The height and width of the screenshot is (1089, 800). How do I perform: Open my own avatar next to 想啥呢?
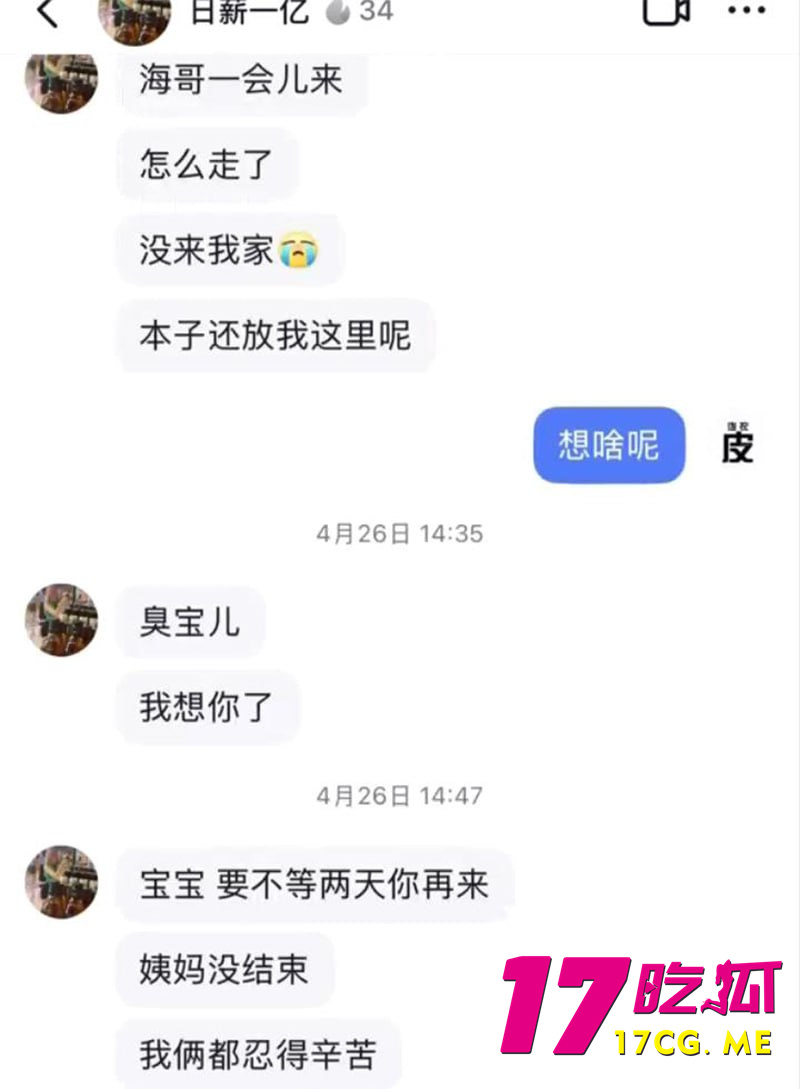pos(737,445)
